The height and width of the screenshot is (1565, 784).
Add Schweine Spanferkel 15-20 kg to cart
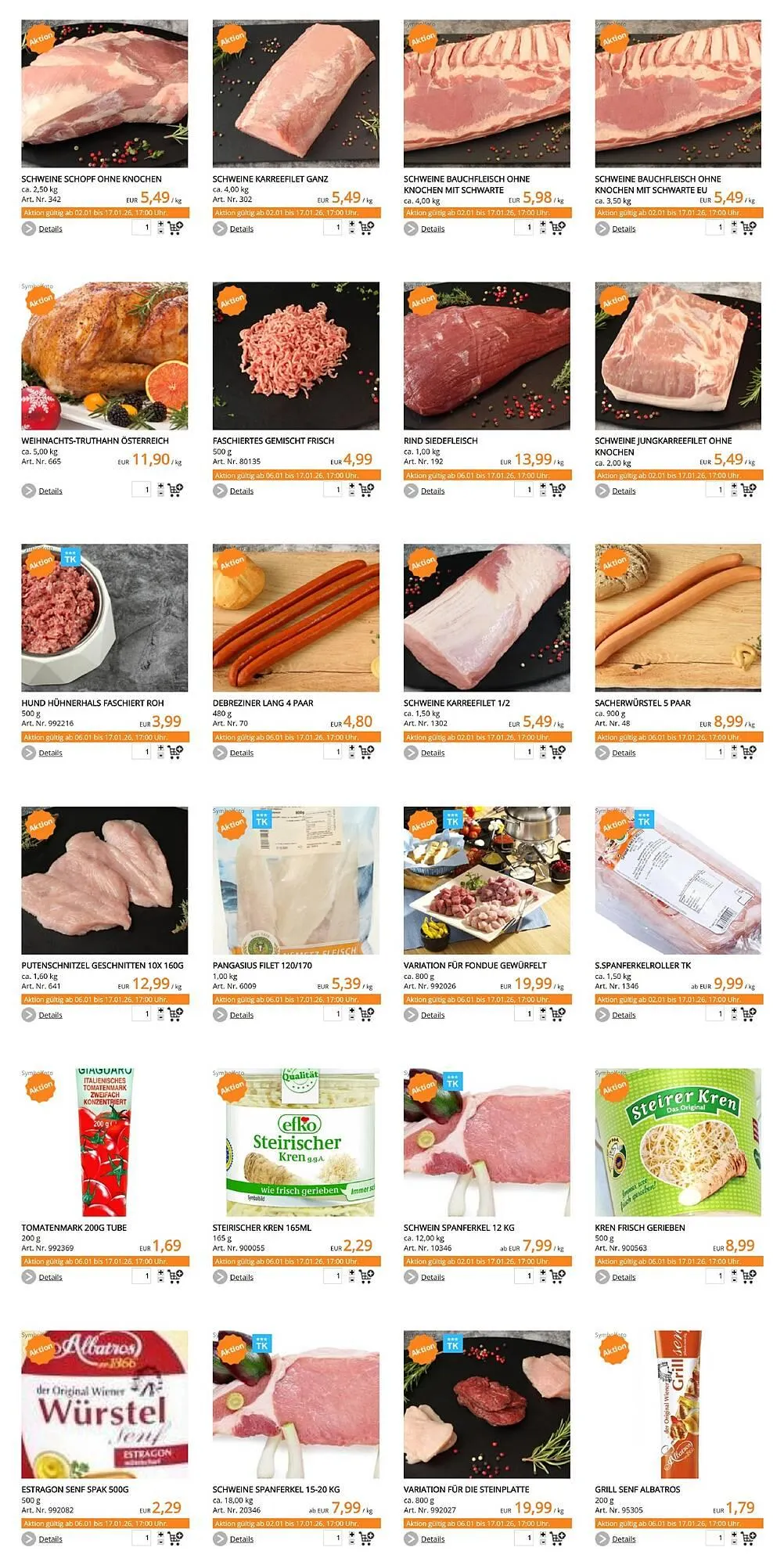(367, 1538)
